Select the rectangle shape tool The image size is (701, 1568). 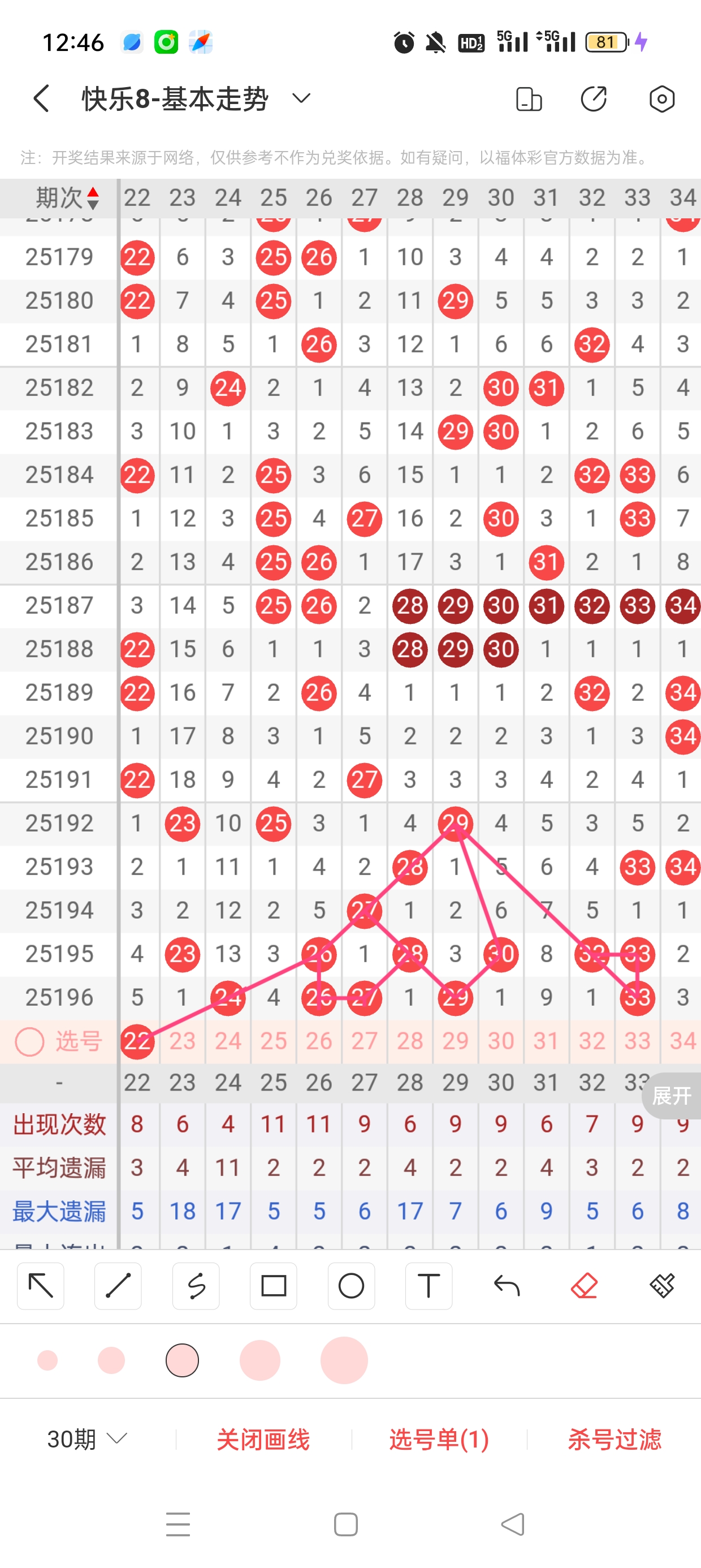coord(273,1286)
